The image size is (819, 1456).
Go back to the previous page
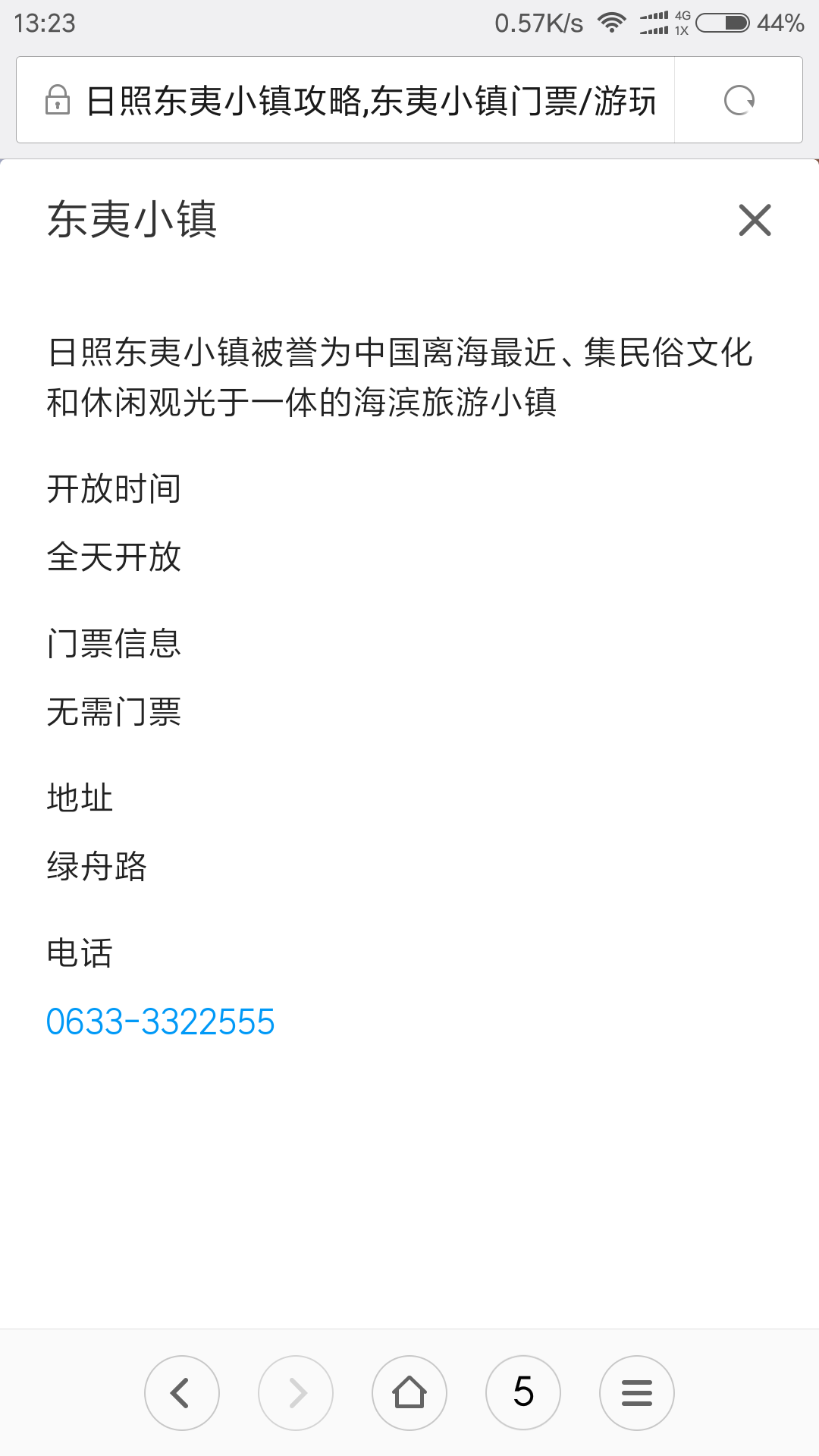(182, 1393)
